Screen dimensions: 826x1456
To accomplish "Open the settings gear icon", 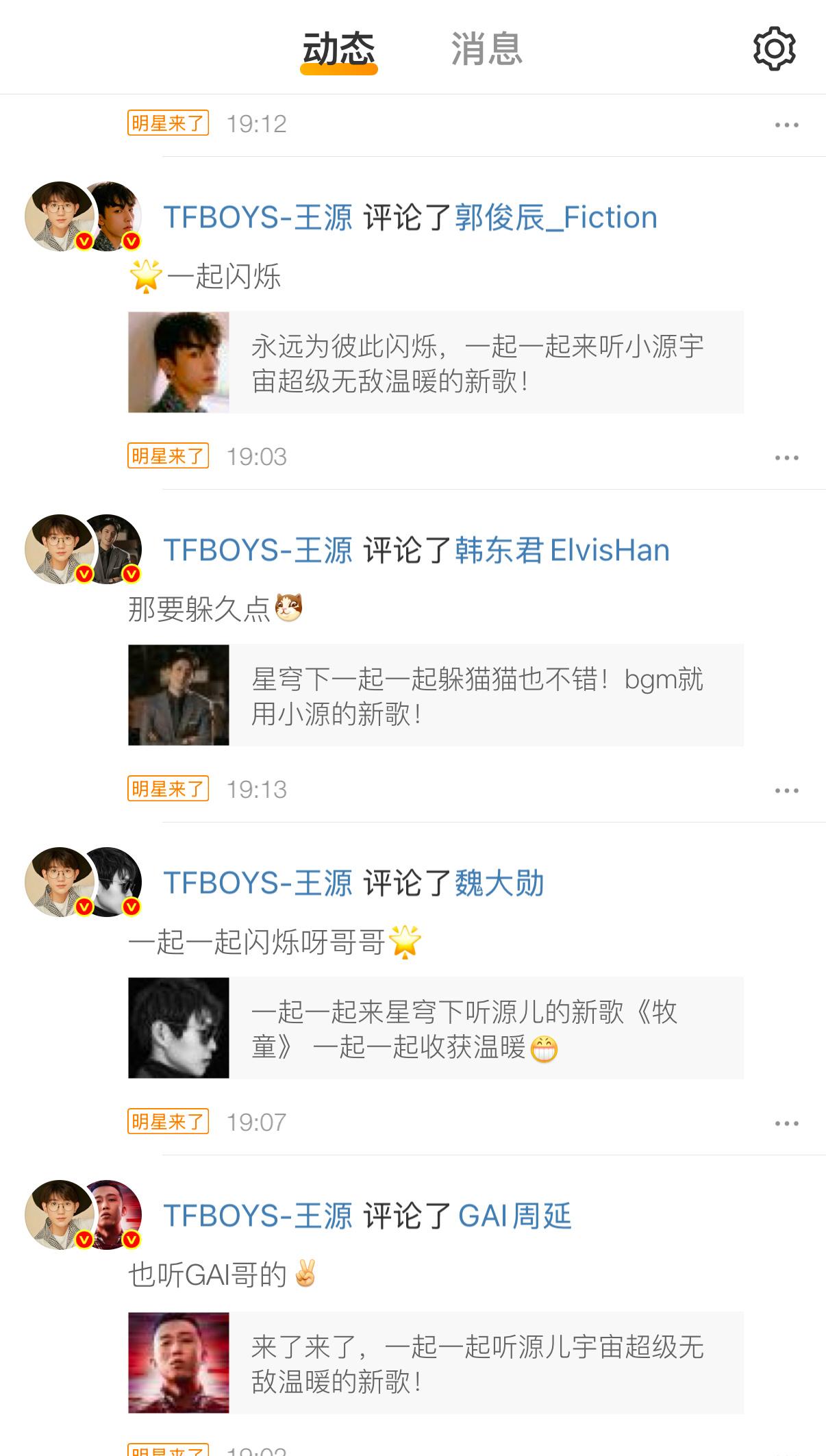I will coord(774,49).
